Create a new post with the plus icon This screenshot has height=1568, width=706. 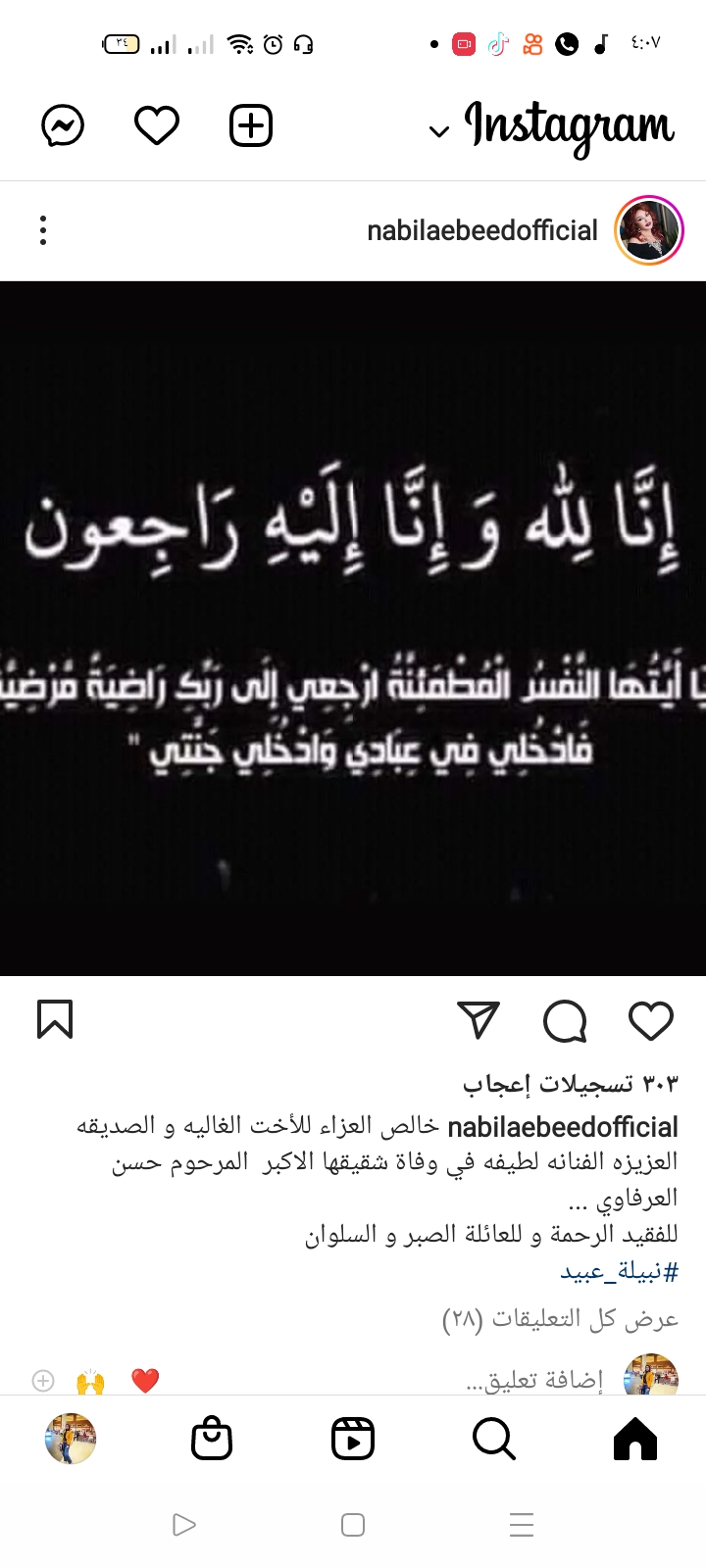[x=251, y=126]
